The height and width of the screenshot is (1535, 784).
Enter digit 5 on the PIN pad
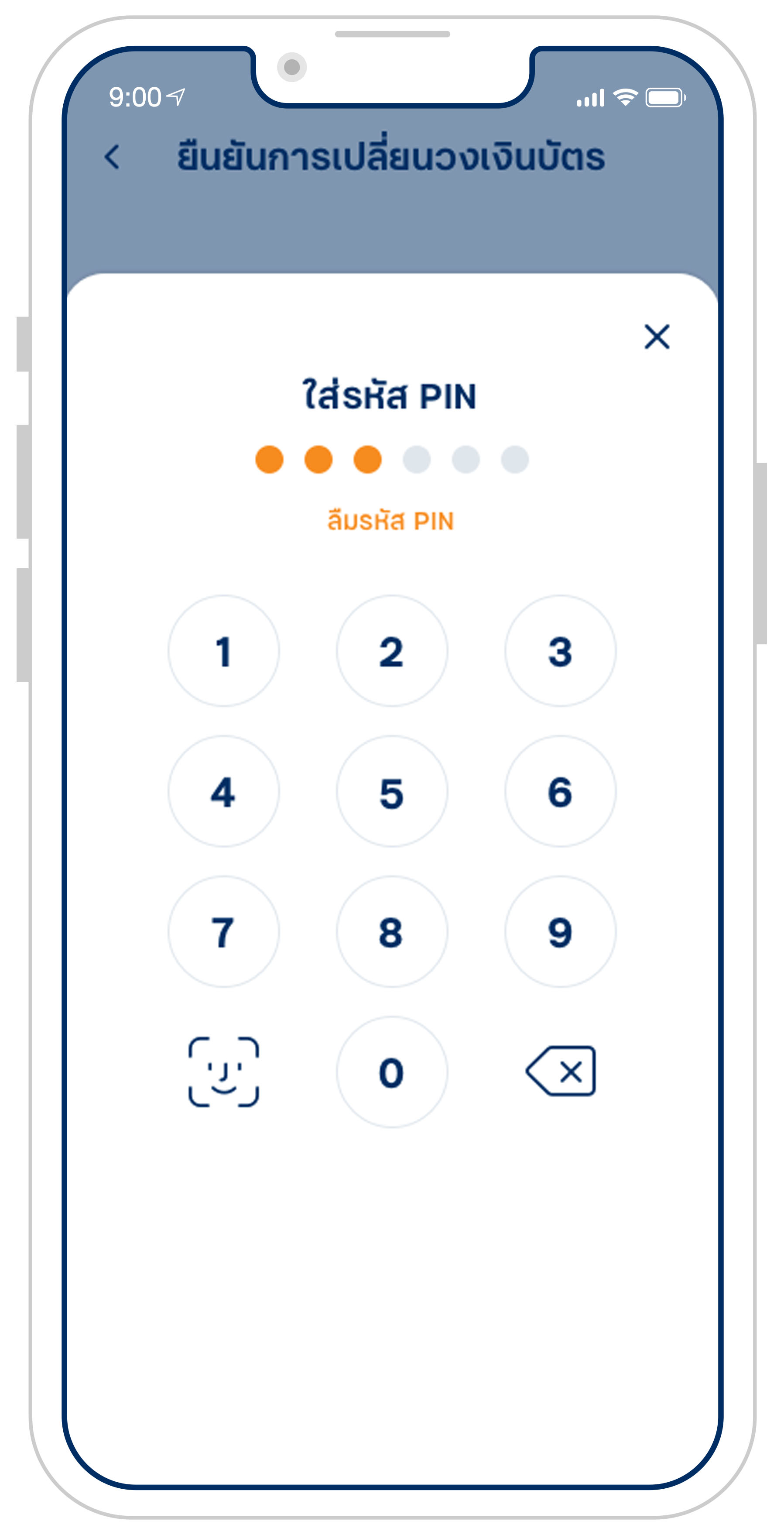pos(391,791)
